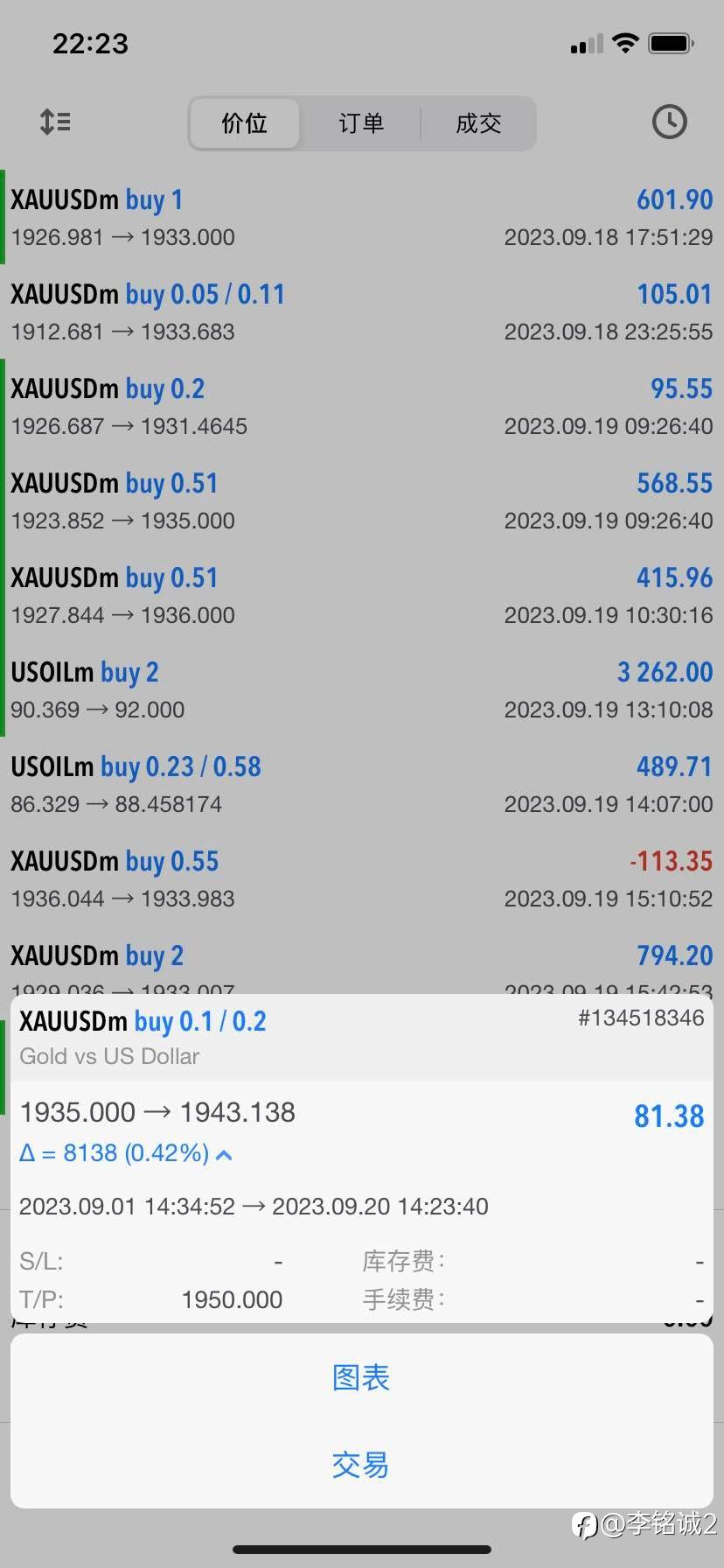Open the history period clock icon
The width and height of the screenshot is (724, 1568).
click(x=669, y=122)
